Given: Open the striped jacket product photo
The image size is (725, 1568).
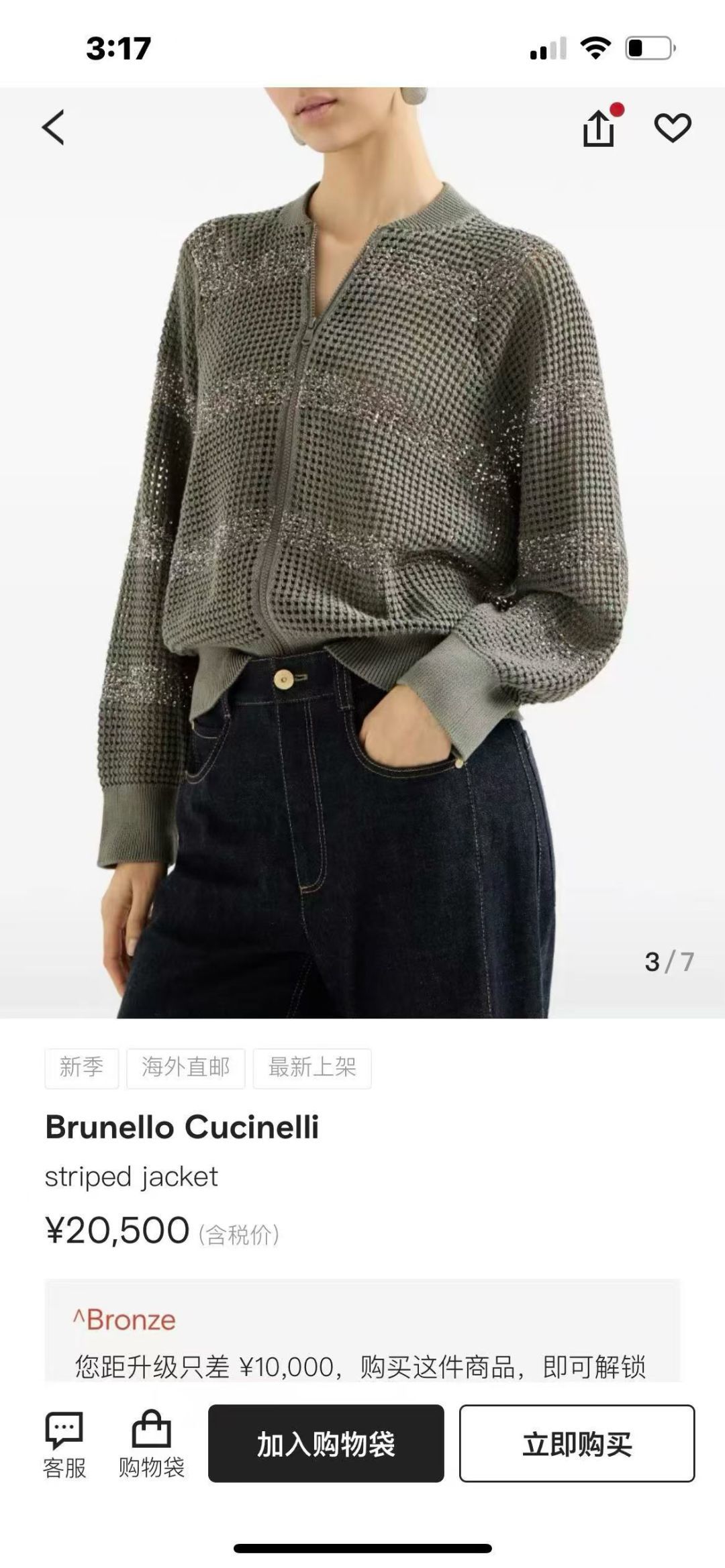Looking at the screenshot, I should pos(362,550).
